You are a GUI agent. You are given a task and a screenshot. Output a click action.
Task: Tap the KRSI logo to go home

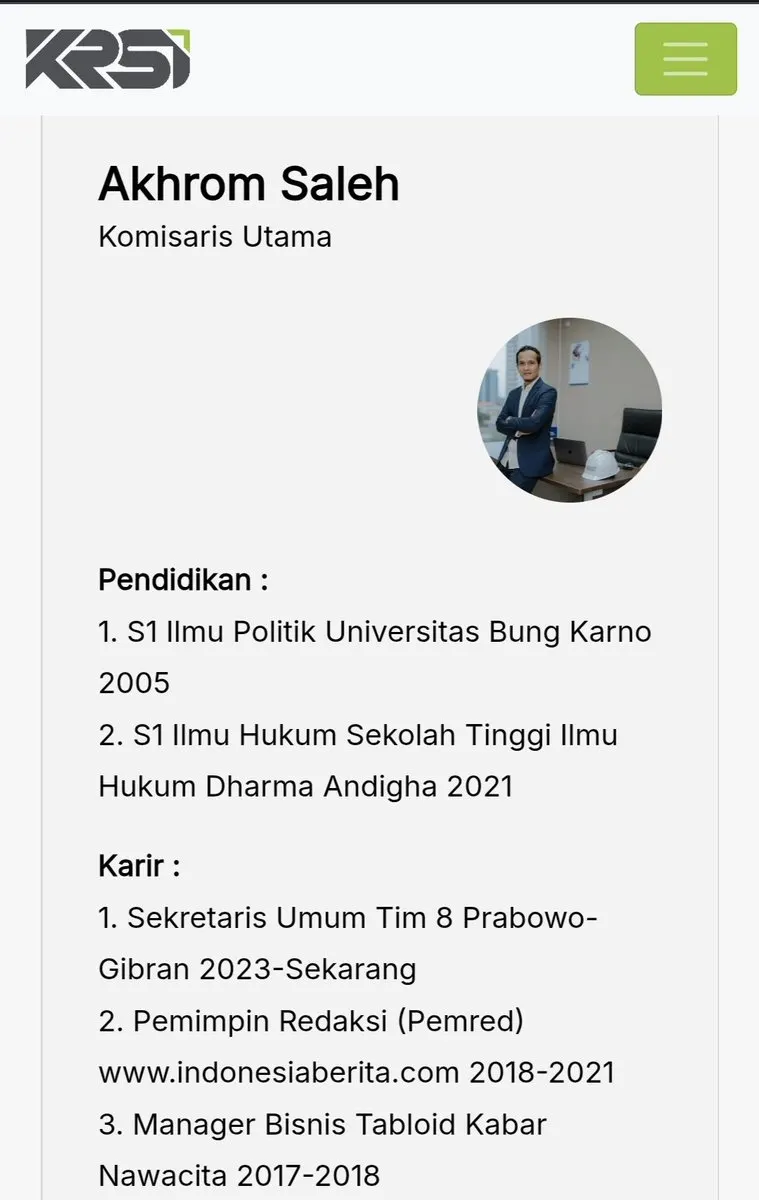point(108,59)
